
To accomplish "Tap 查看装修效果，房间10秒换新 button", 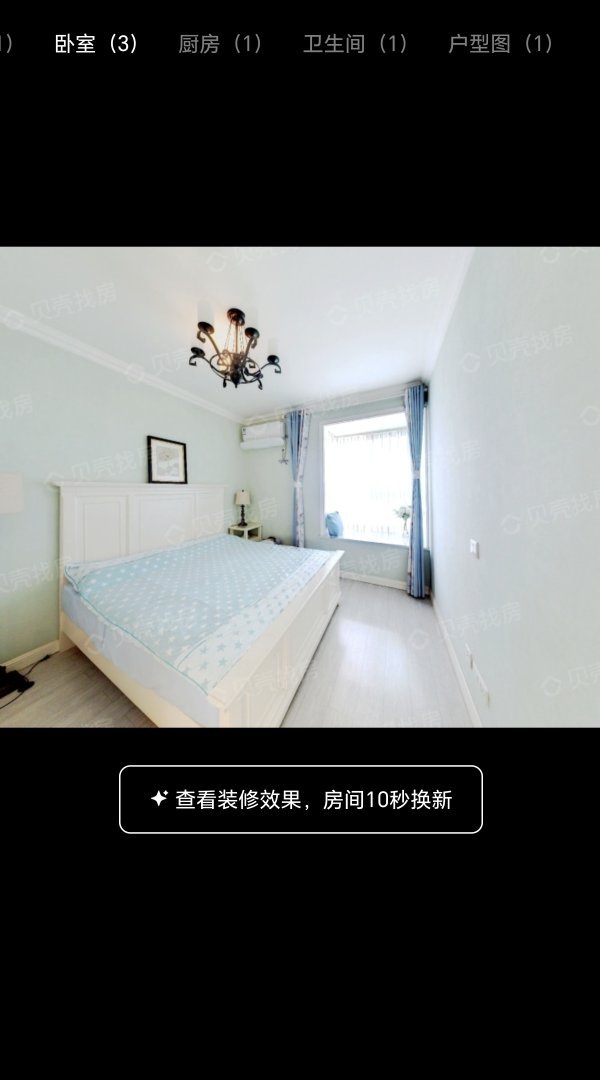I will (300, 799).
